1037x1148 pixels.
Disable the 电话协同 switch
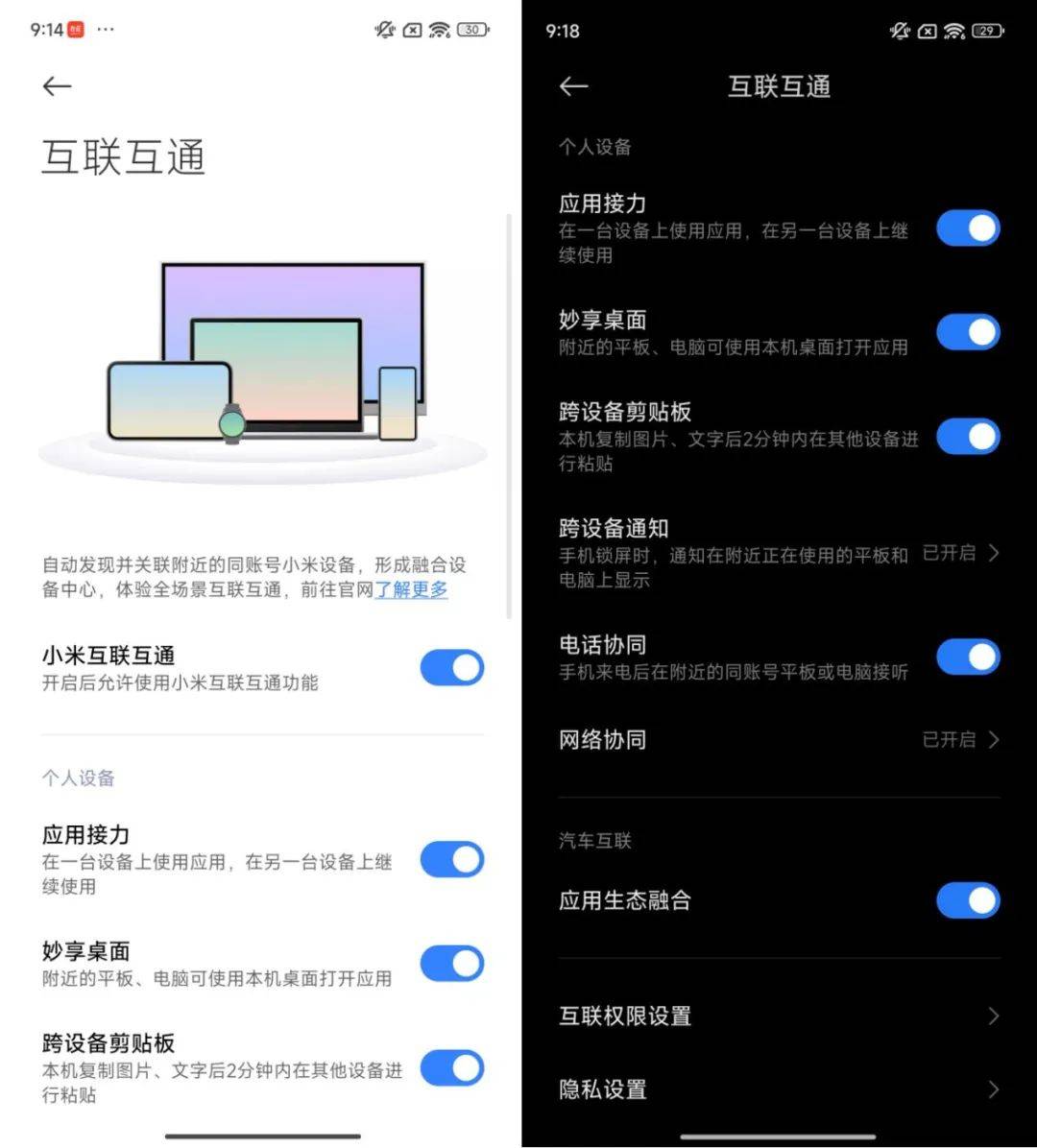[968, 658]
